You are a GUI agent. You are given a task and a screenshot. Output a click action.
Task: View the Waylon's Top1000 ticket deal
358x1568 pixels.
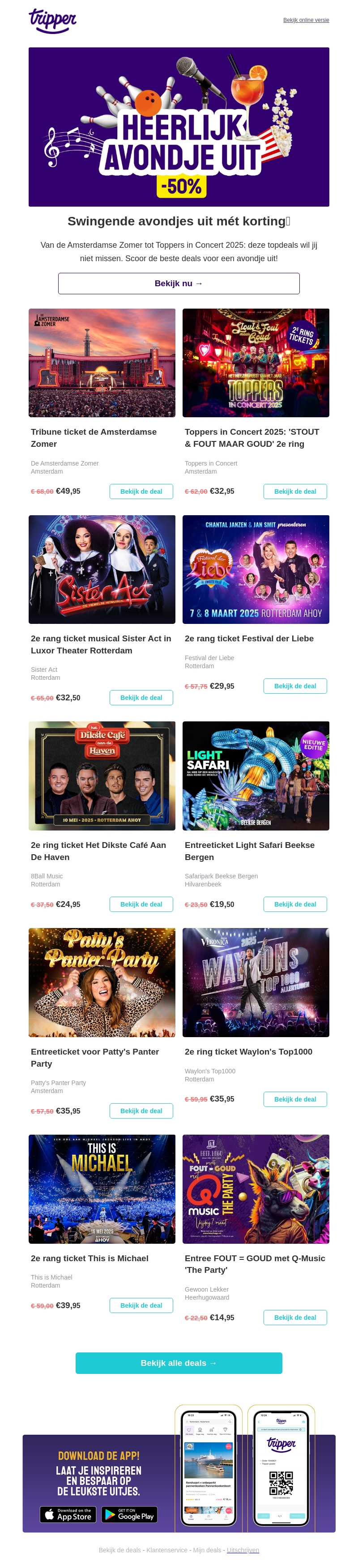point(295,1099)
